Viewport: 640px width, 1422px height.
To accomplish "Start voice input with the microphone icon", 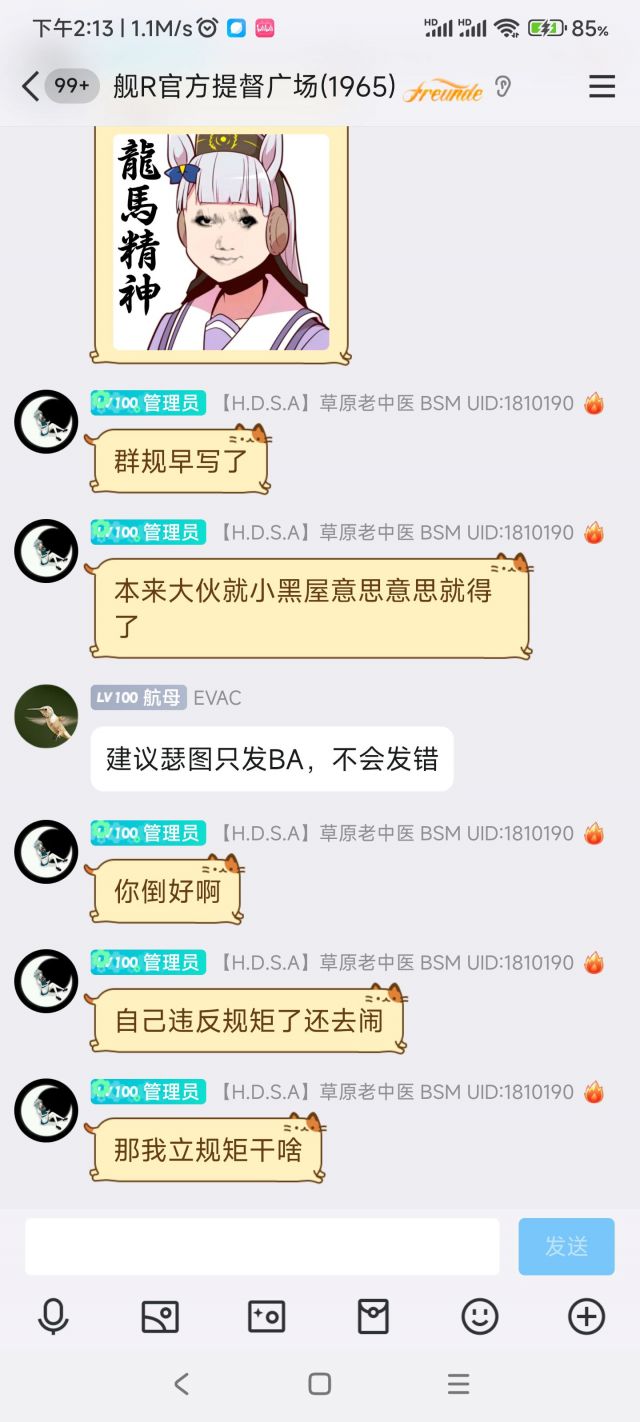I will pos(53,1317).
